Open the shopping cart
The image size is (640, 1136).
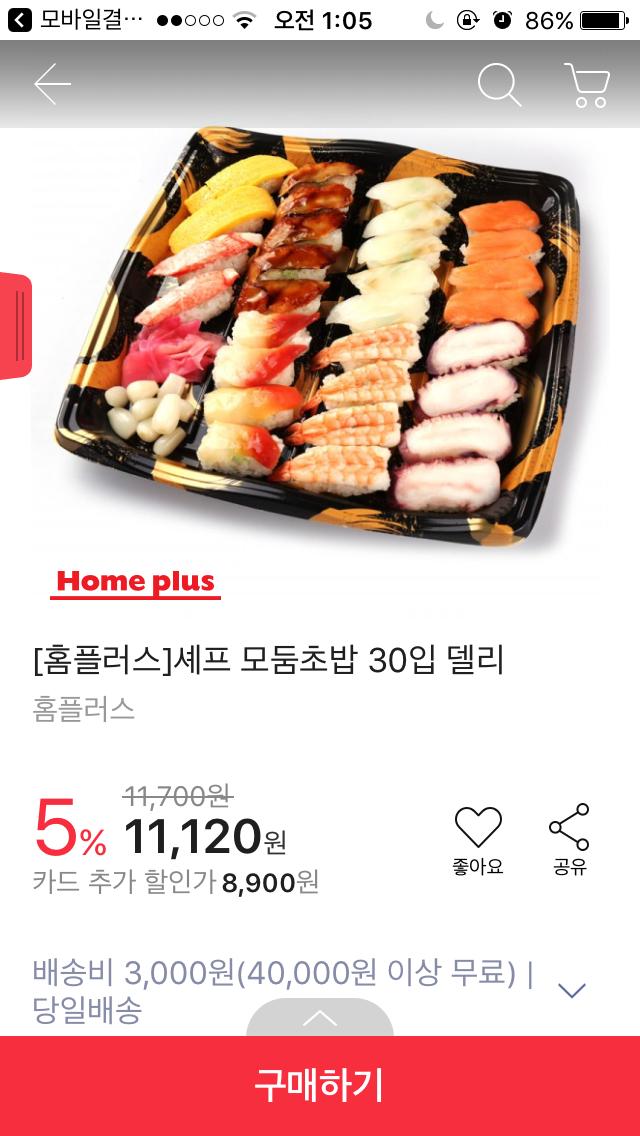(587, 85)
